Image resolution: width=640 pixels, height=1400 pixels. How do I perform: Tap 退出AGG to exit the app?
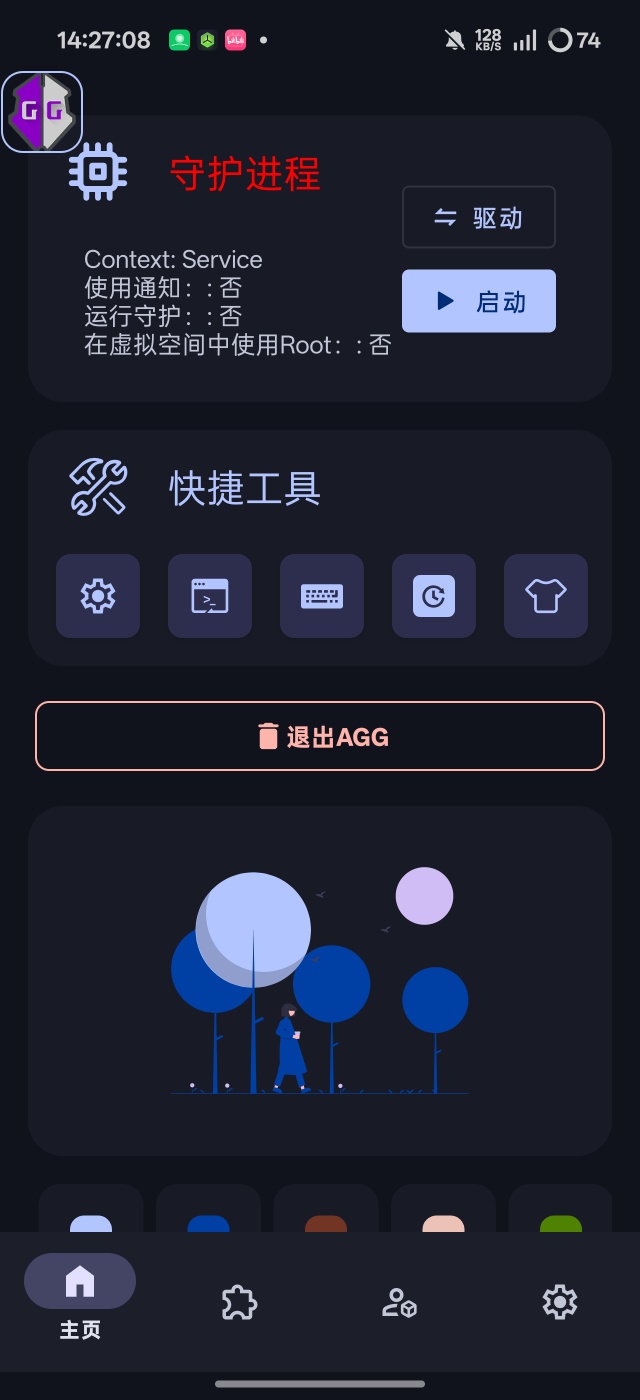click(320, 737)
